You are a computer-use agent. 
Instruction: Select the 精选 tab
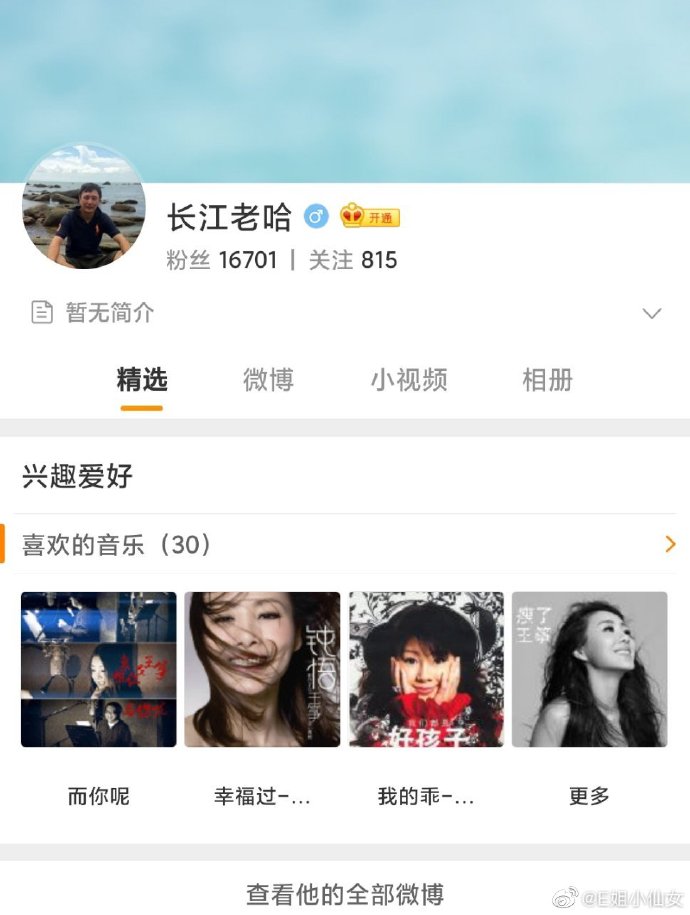pos(142,380)
